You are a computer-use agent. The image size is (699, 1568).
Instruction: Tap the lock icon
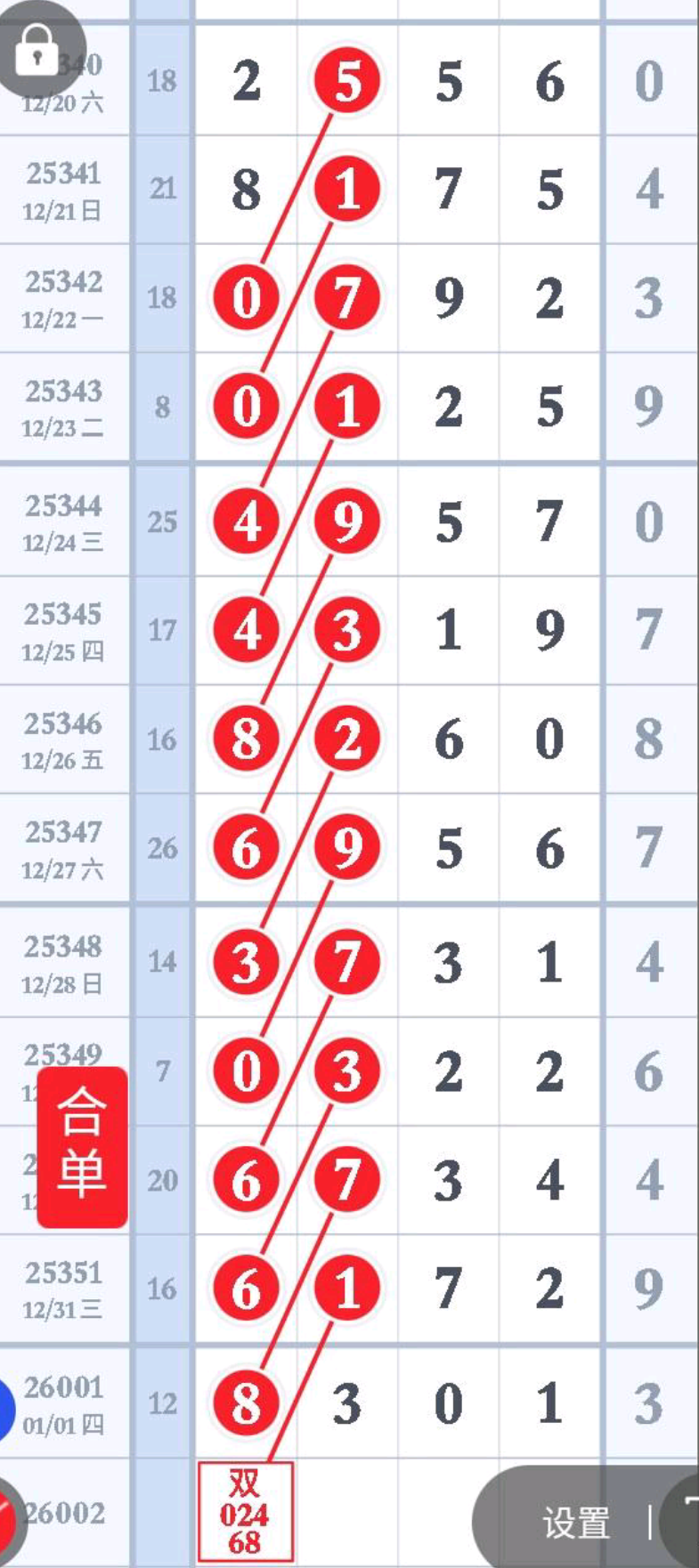37,50
